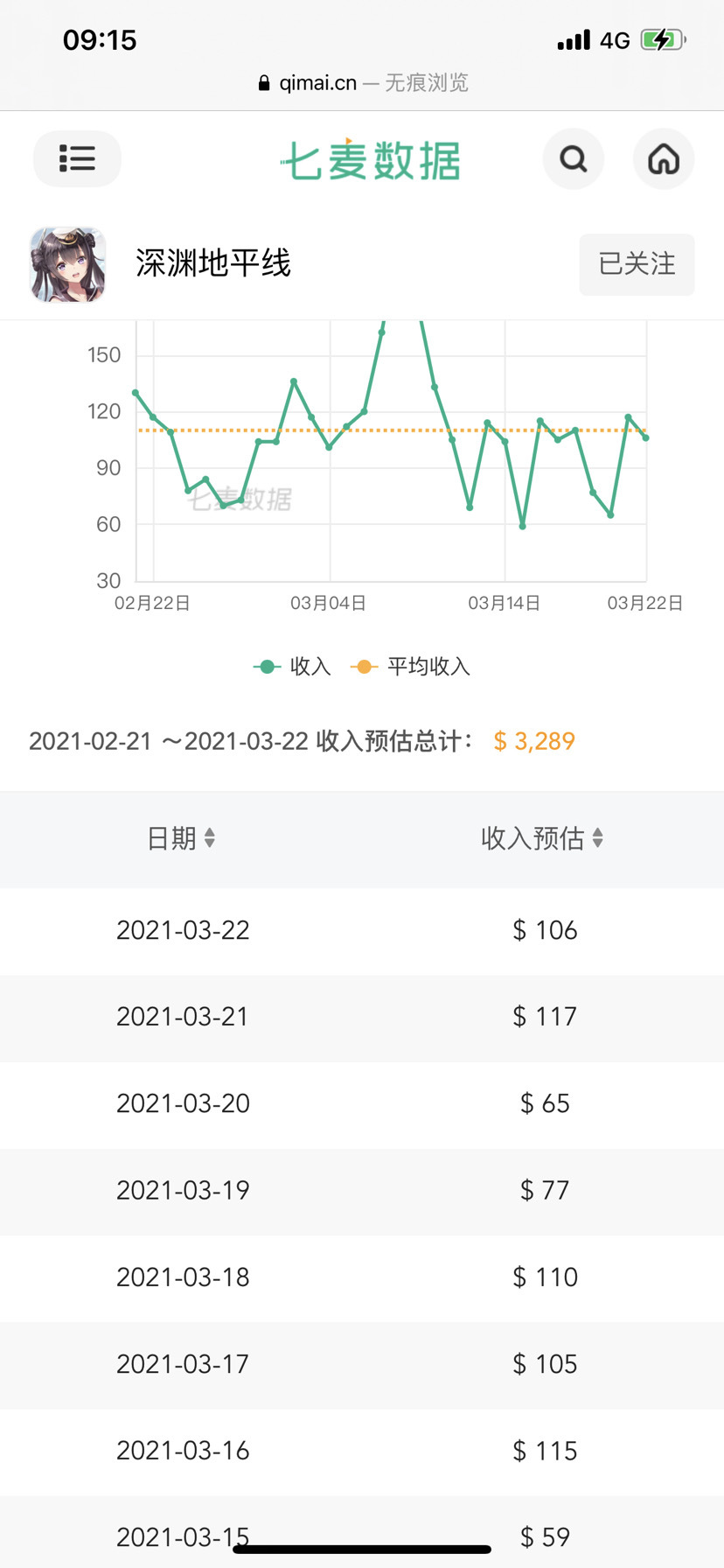This screenshot has width=724, height=1568.
Task: Toggle the 平均收入 legend series
Action: point(410,667)
